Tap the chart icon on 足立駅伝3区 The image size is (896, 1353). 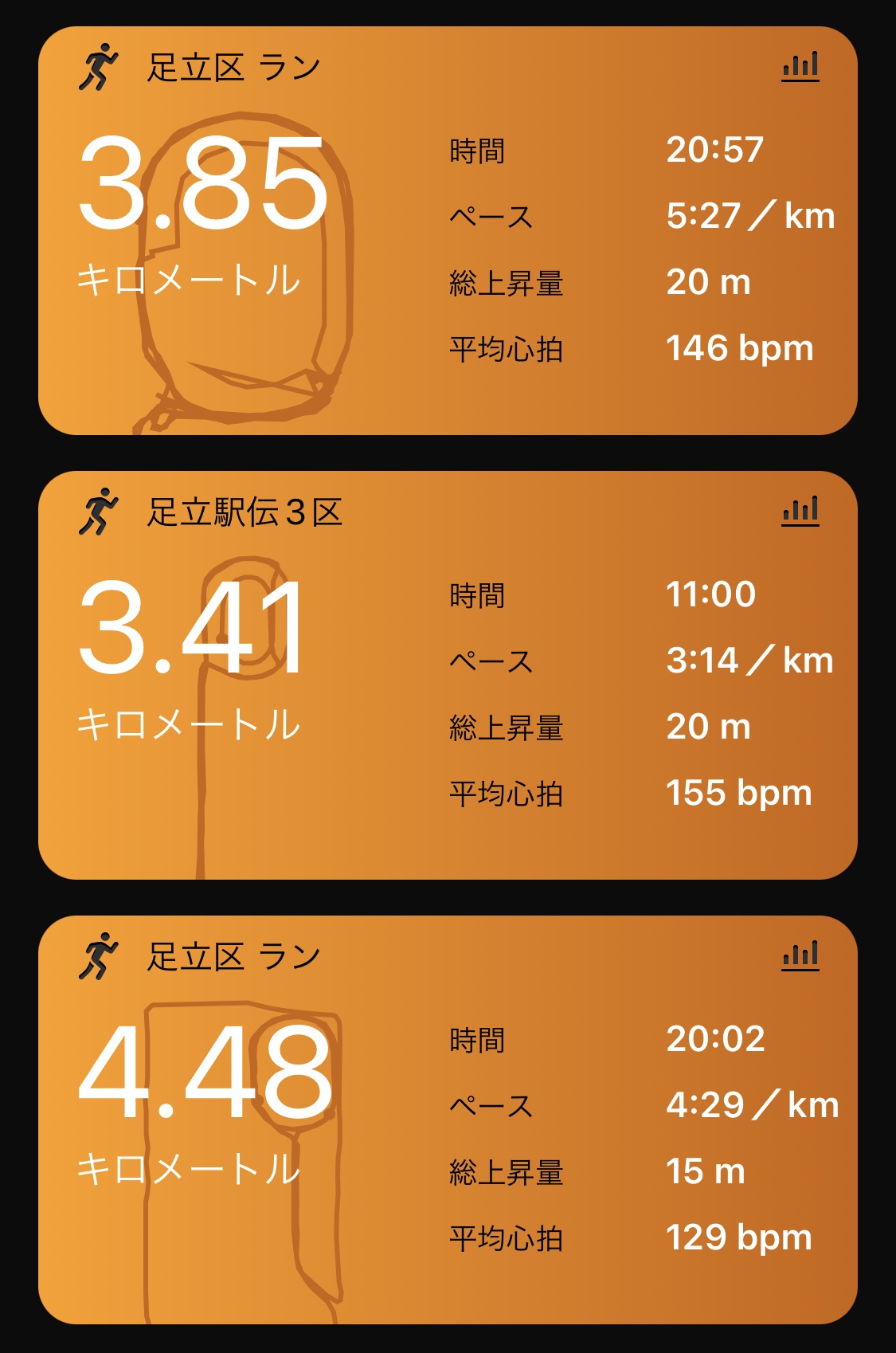click(800, 511)
